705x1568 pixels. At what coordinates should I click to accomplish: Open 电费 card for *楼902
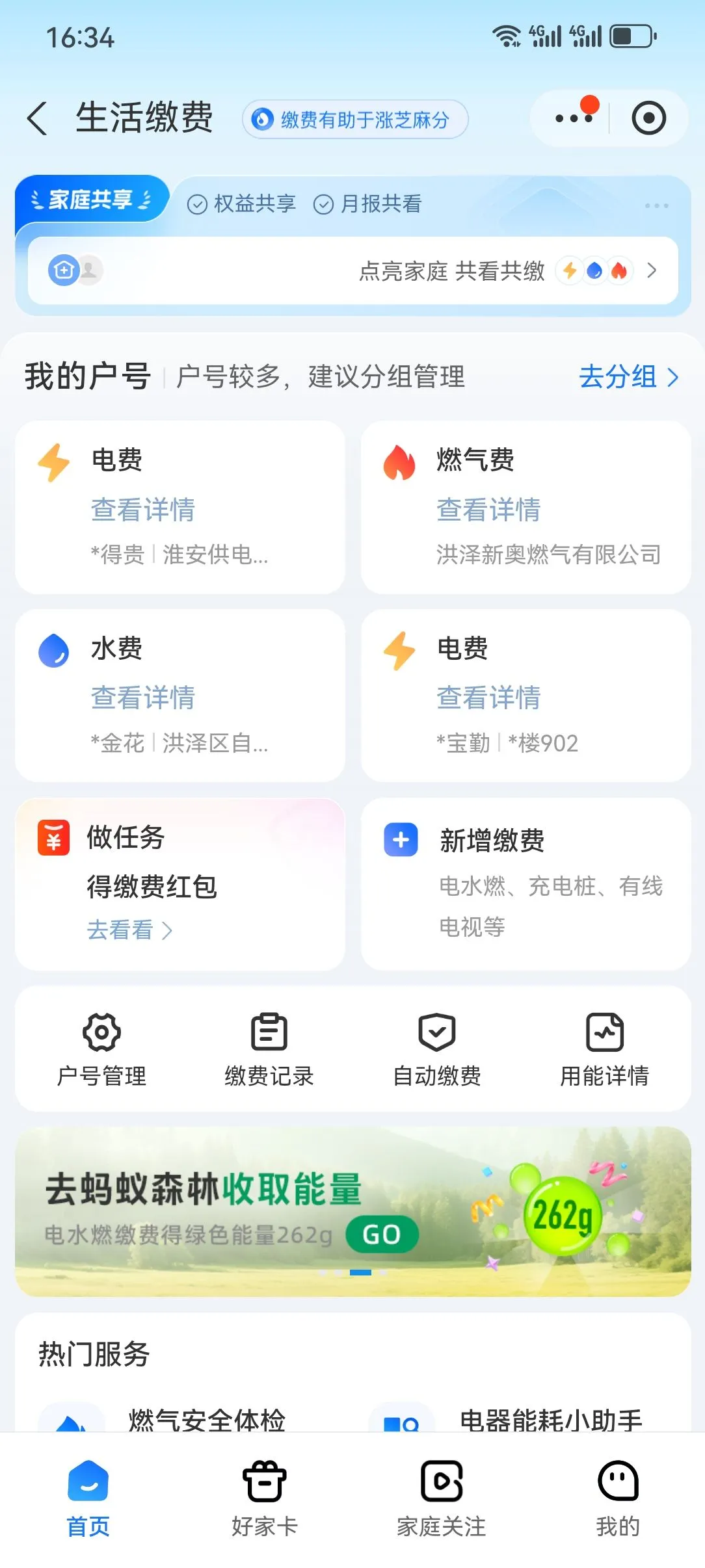(x=525, y=696)
